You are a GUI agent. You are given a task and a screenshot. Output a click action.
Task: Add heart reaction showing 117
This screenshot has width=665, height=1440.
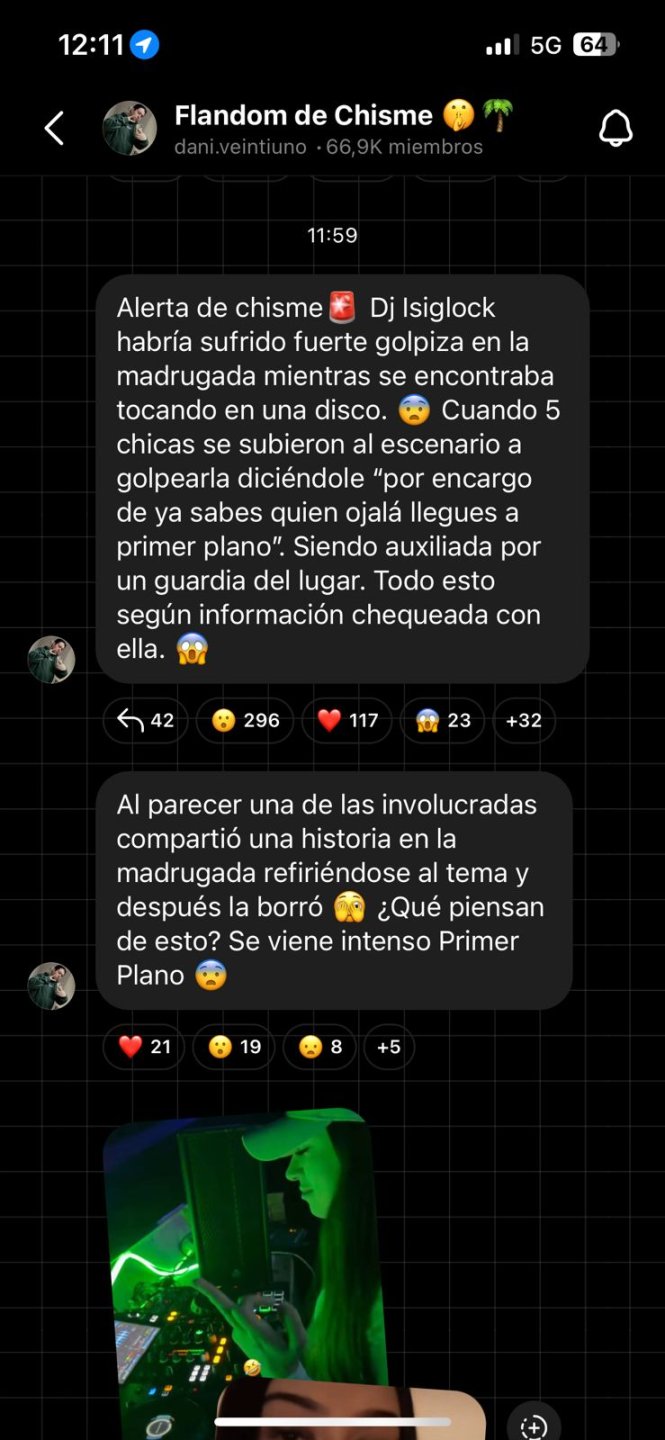coord(347,721)
